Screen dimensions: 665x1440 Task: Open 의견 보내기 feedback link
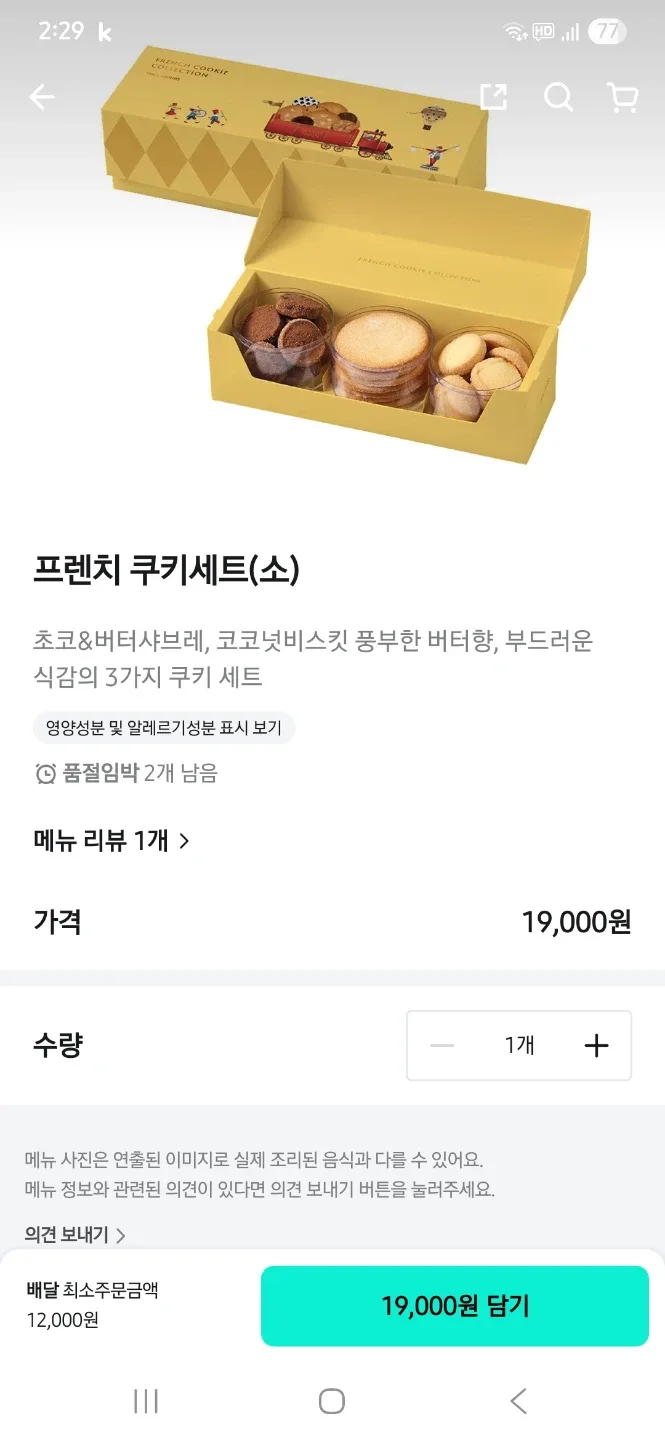pyautogui.click(x=75, y=1235)
